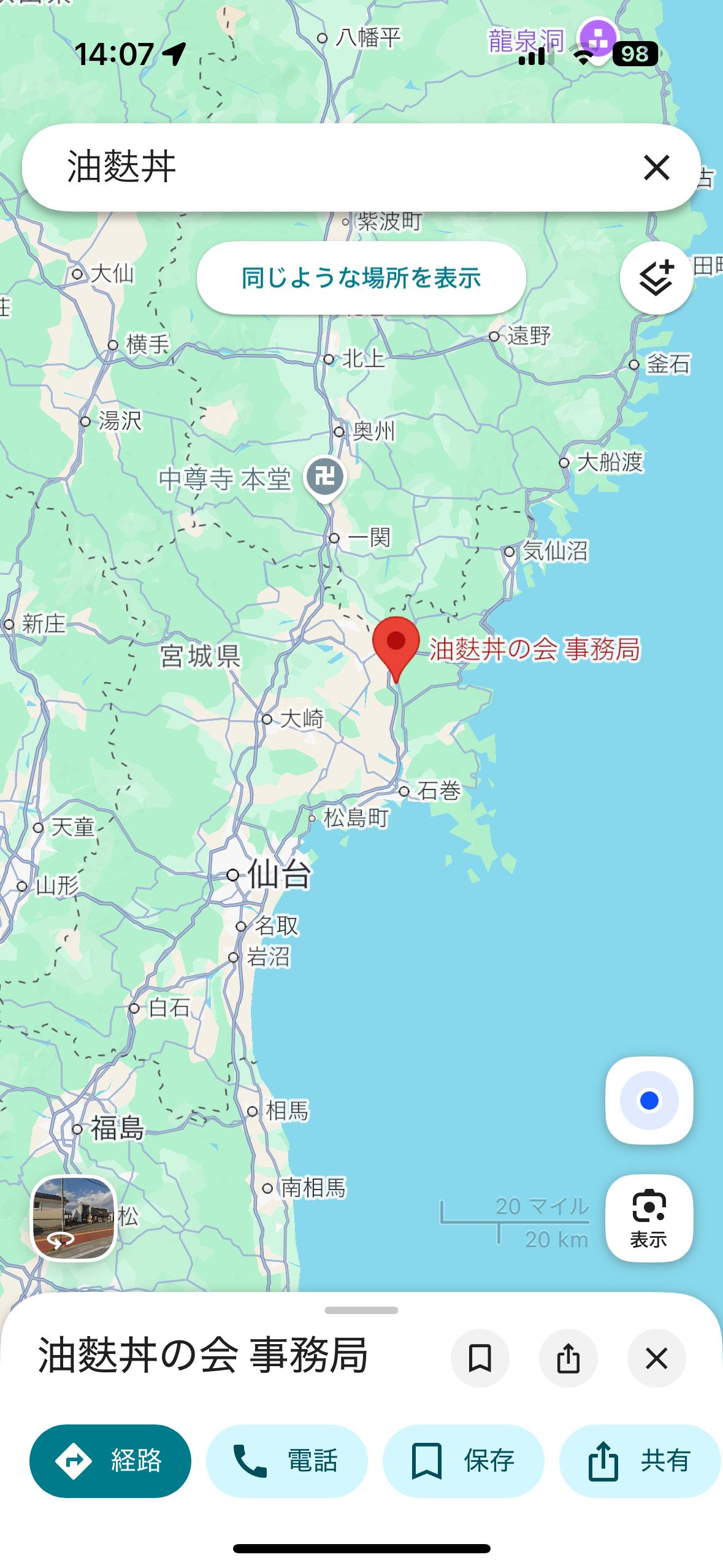Screen dimensions: 723x1568
Task: Save the place with 保存 button
Action: click(463, 1461)
